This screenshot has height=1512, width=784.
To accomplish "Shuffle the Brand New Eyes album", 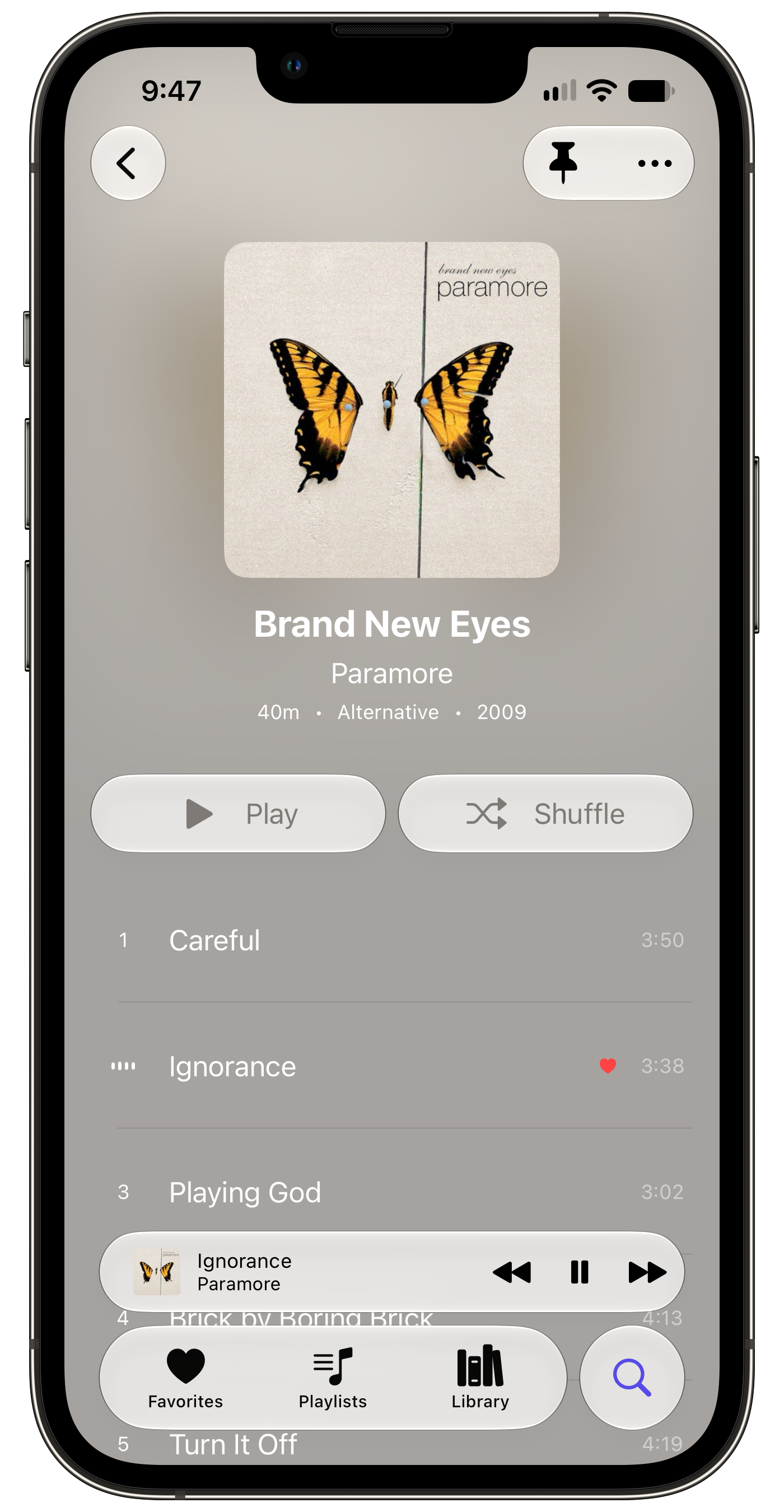I will tap(545, 813).
